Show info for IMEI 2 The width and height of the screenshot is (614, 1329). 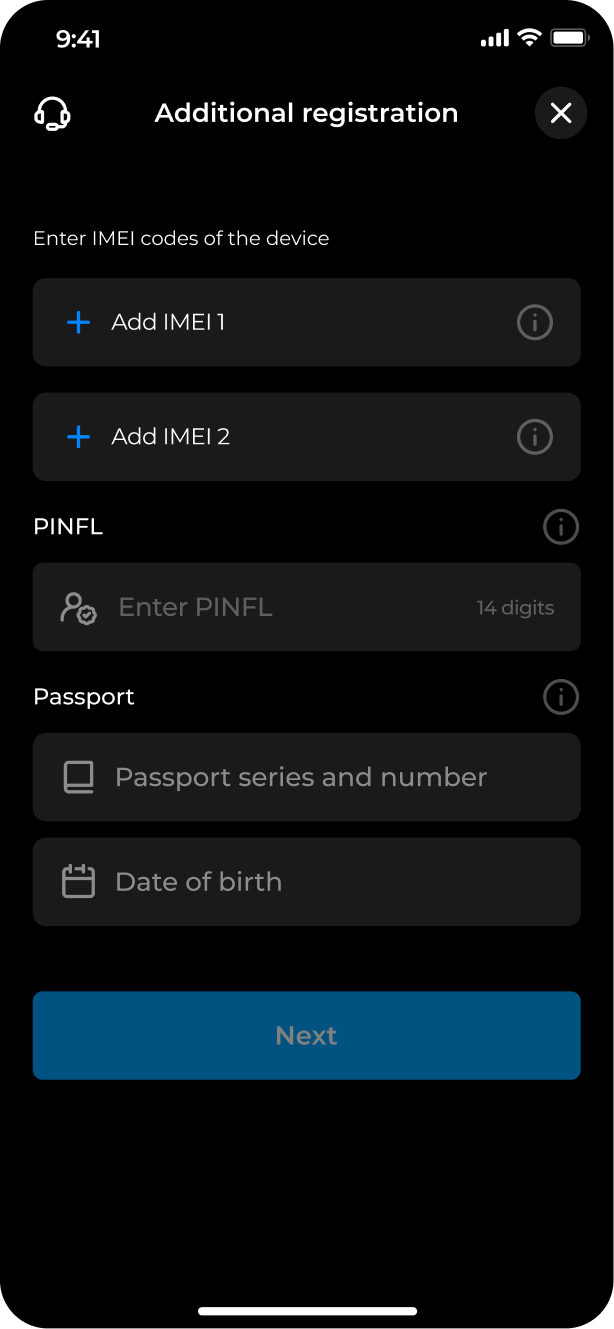pos(535,437)
